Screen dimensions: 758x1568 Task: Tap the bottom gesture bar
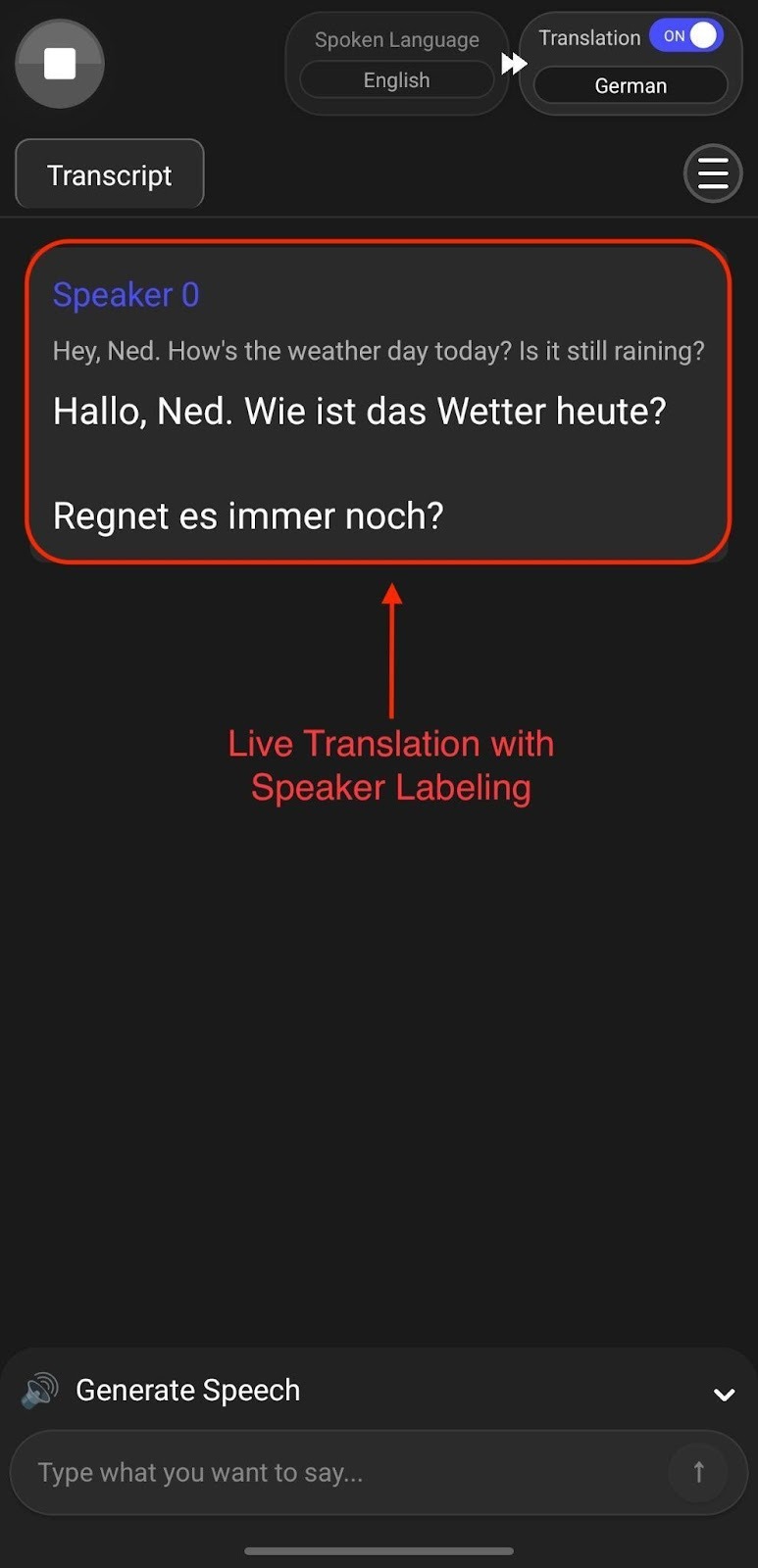click(379, 1551)
